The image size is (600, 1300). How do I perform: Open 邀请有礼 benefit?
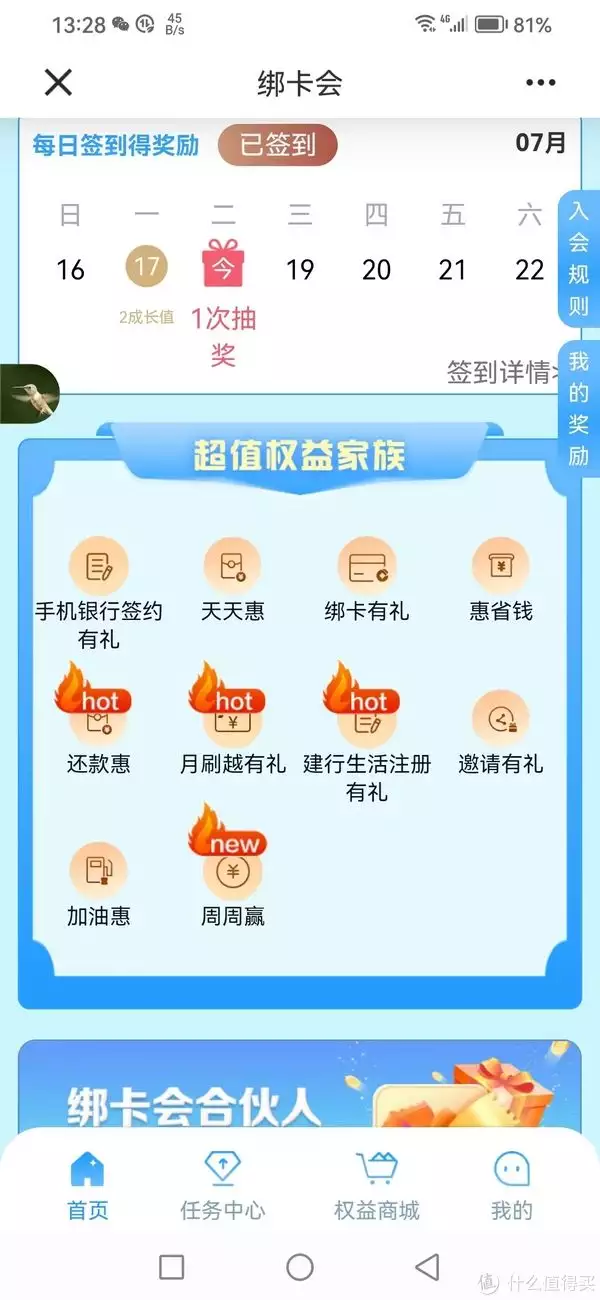coord(500,722)
